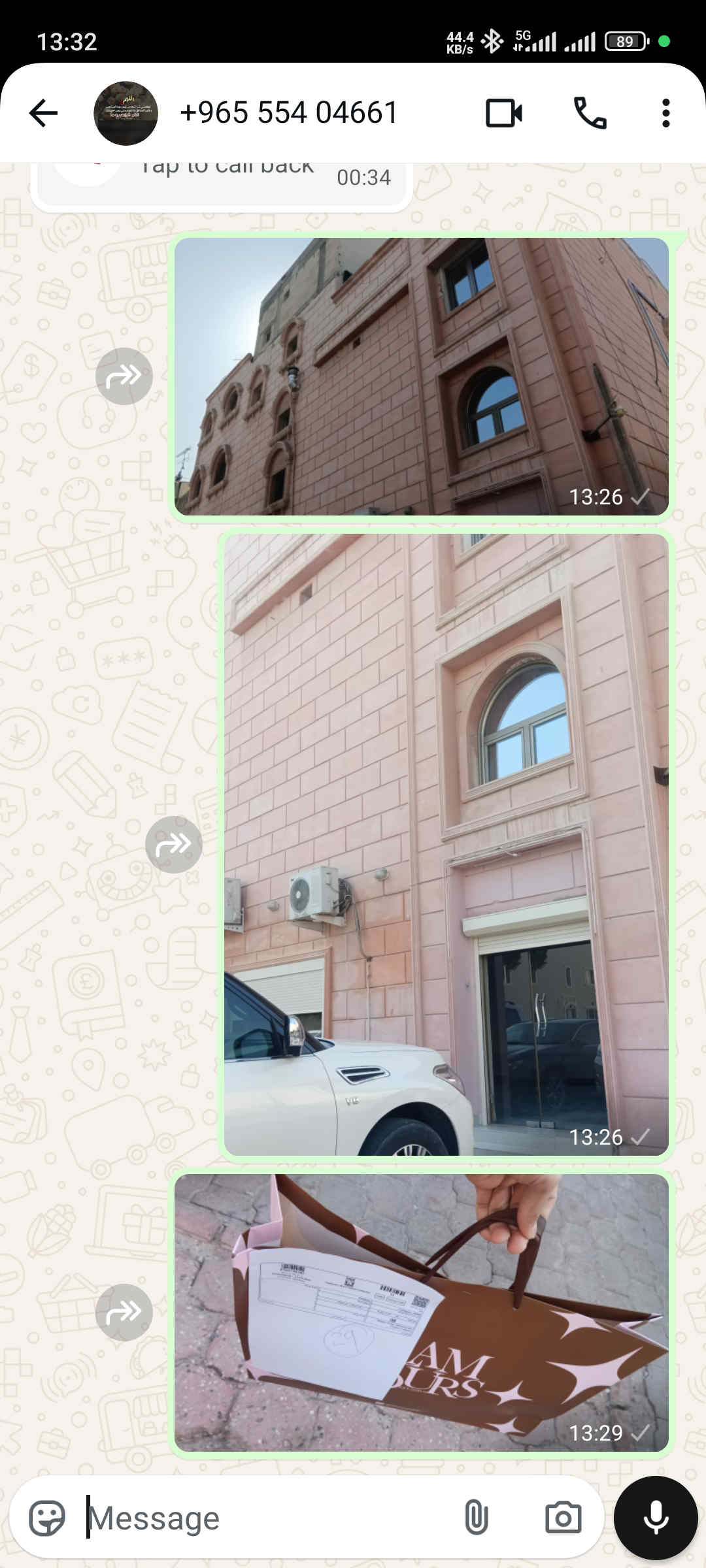
Task: Open the photo with the white car
Action: pos(446,844)
